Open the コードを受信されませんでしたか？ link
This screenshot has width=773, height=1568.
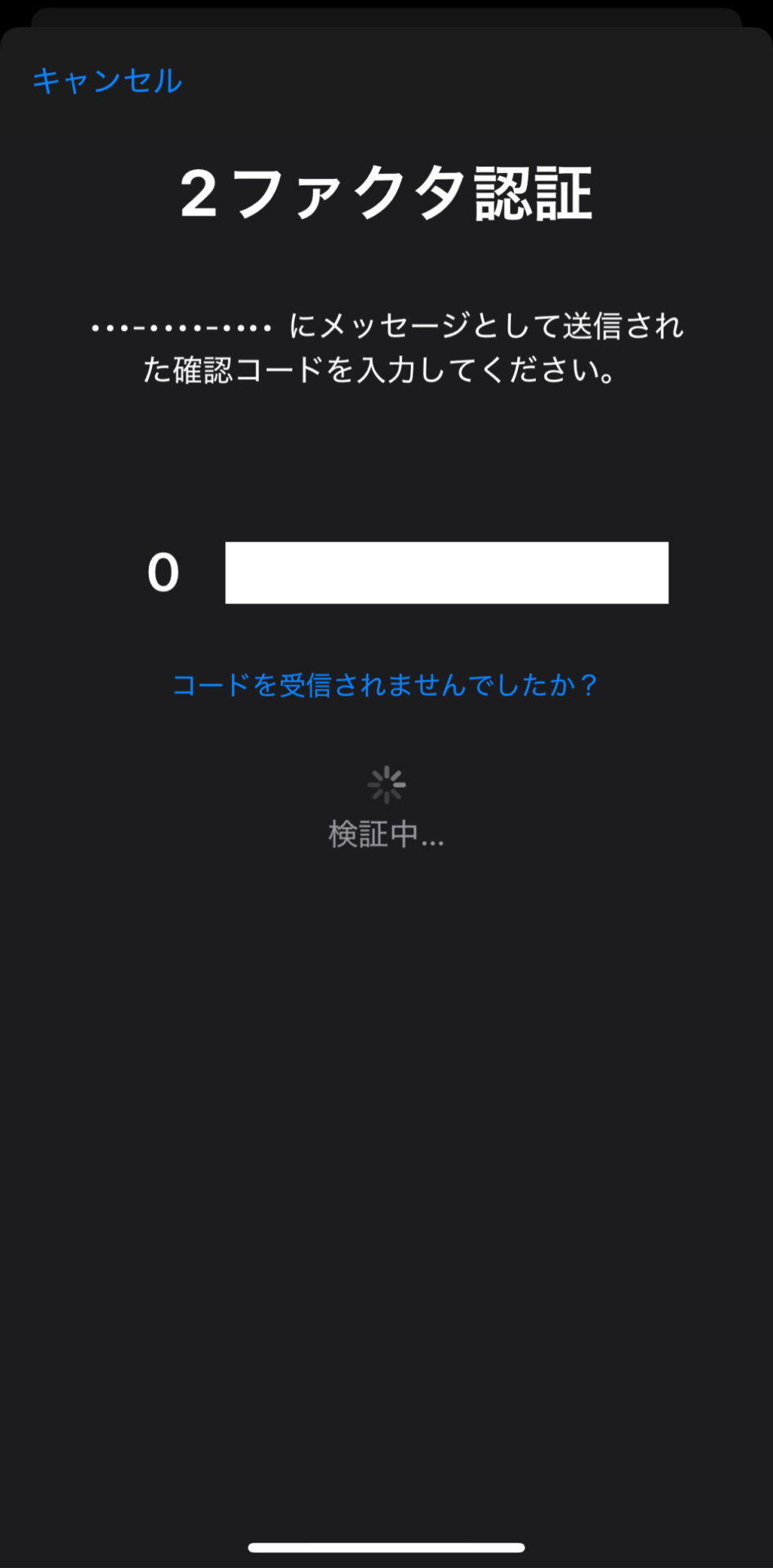(385, 685)
